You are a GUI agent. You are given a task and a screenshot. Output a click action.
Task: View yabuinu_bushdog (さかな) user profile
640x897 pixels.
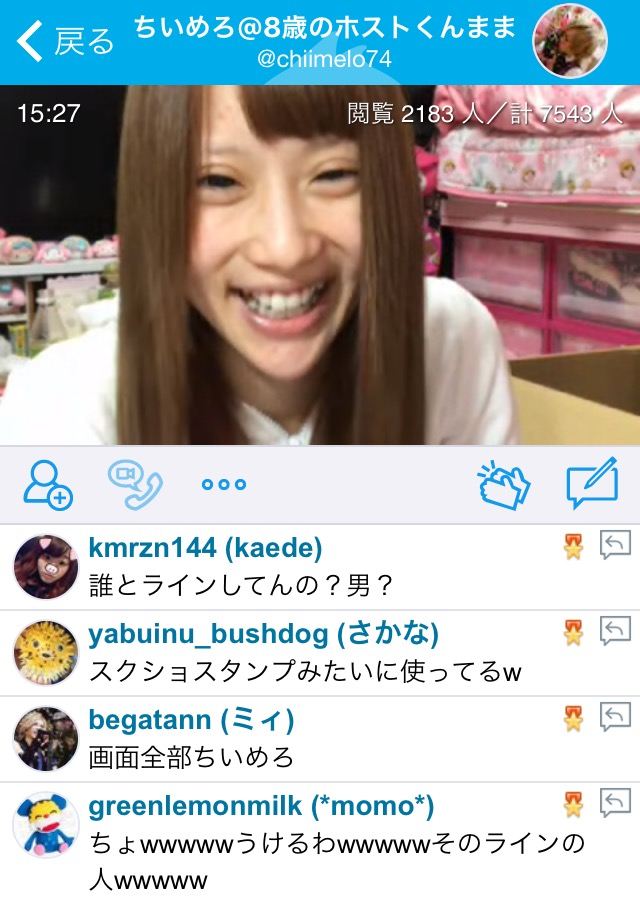[45, 653]
